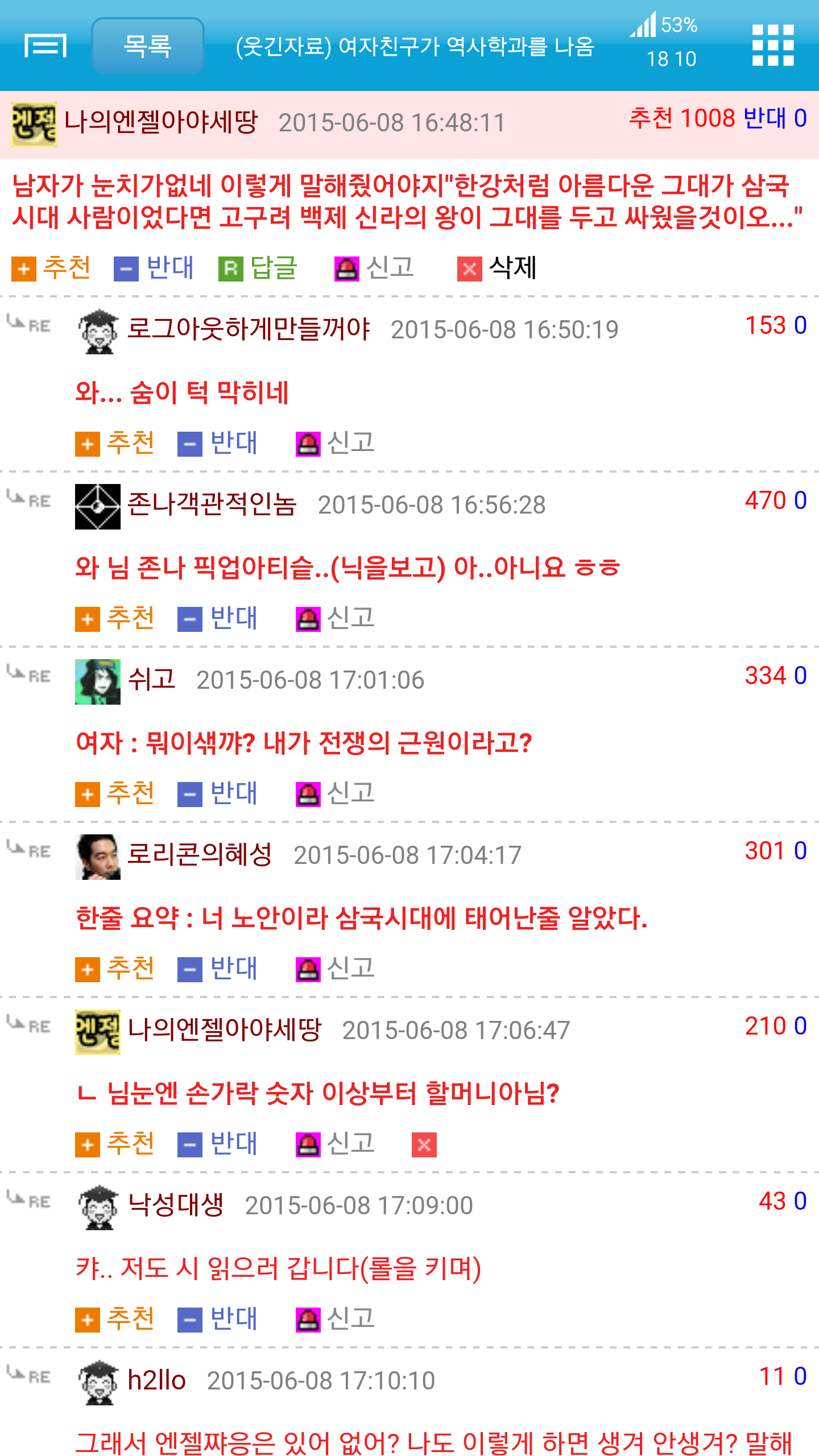Delete the reply posted at 17:06:47
Viewport: 819px width, 1456px height.
(x=424, y=1145)
